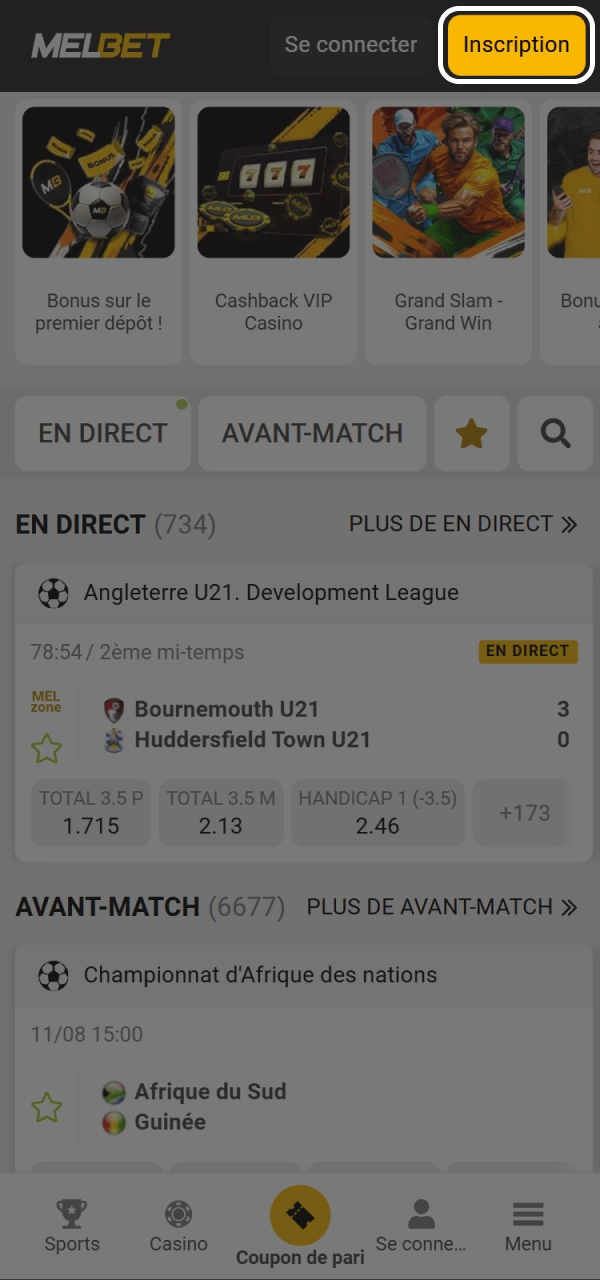Open the Grand Slam - Grand Win promo
600x1280 pixels.
[448, 230]
